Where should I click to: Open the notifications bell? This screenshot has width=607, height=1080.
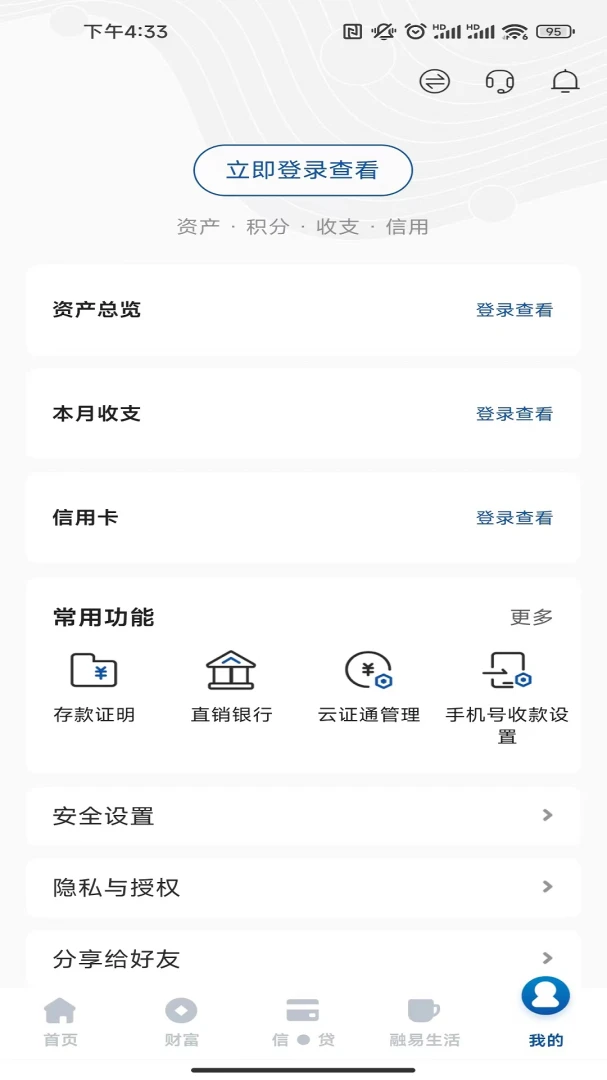coord(565,81)
